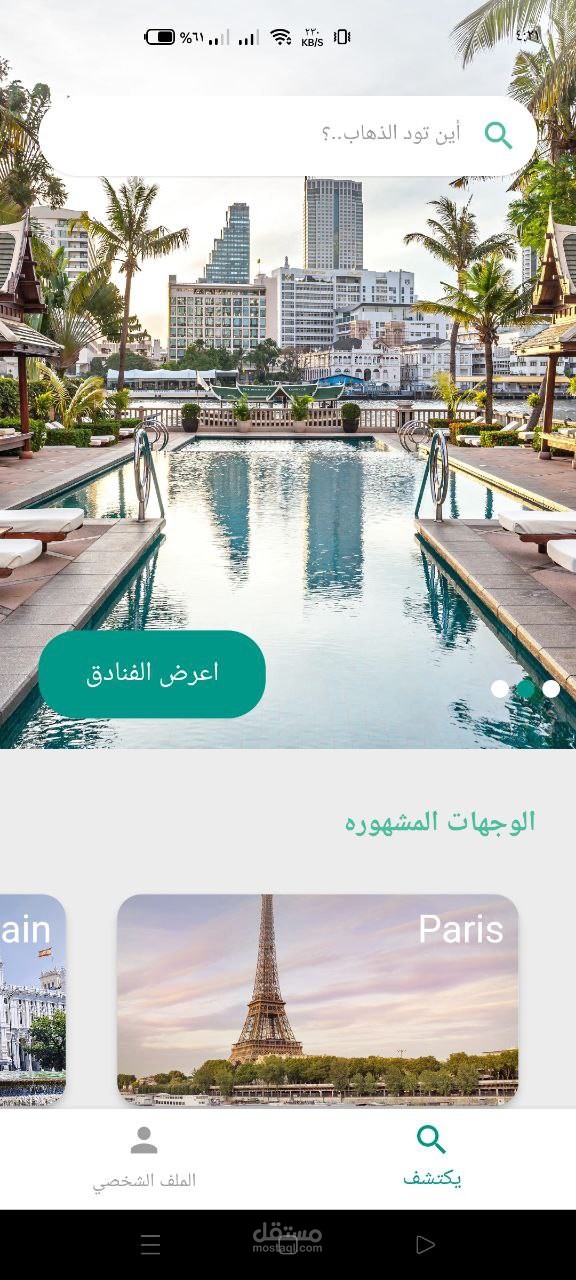This screenshot has height=1280, width=576.
Task: Tap the green carousel page indicator dot
Action: click(525, 688)
